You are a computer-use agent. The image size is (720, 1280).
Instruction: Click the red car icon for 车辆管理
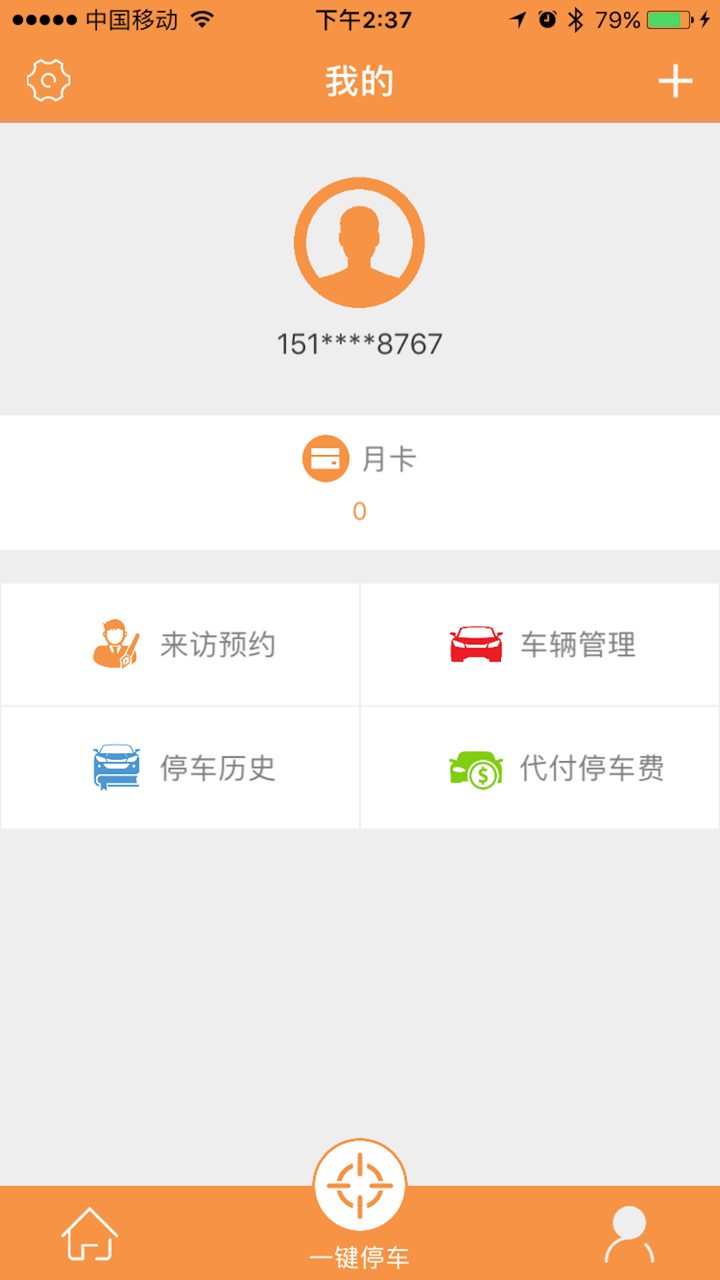coord(476,644)
